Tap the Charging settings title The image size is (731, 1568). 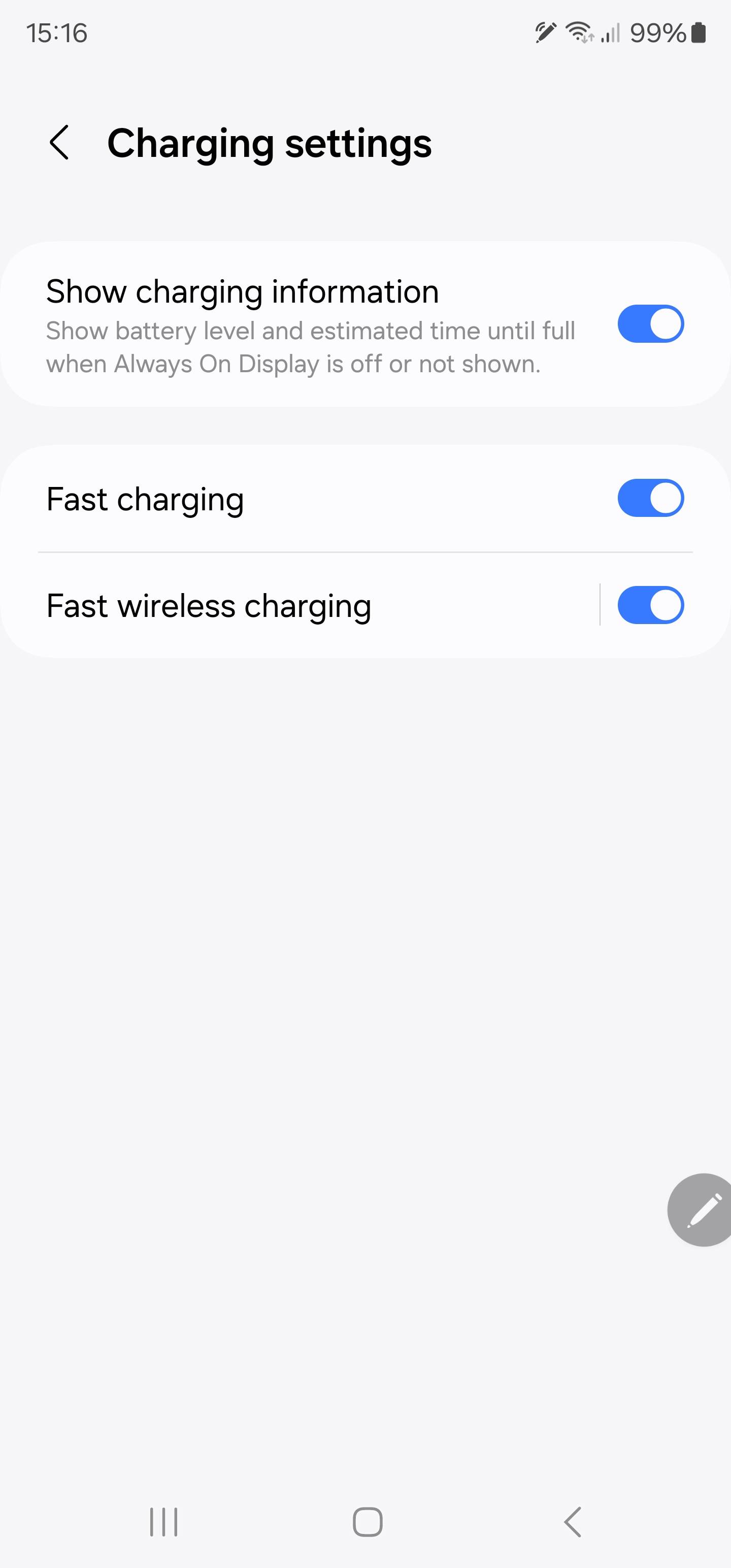(270, 143)
